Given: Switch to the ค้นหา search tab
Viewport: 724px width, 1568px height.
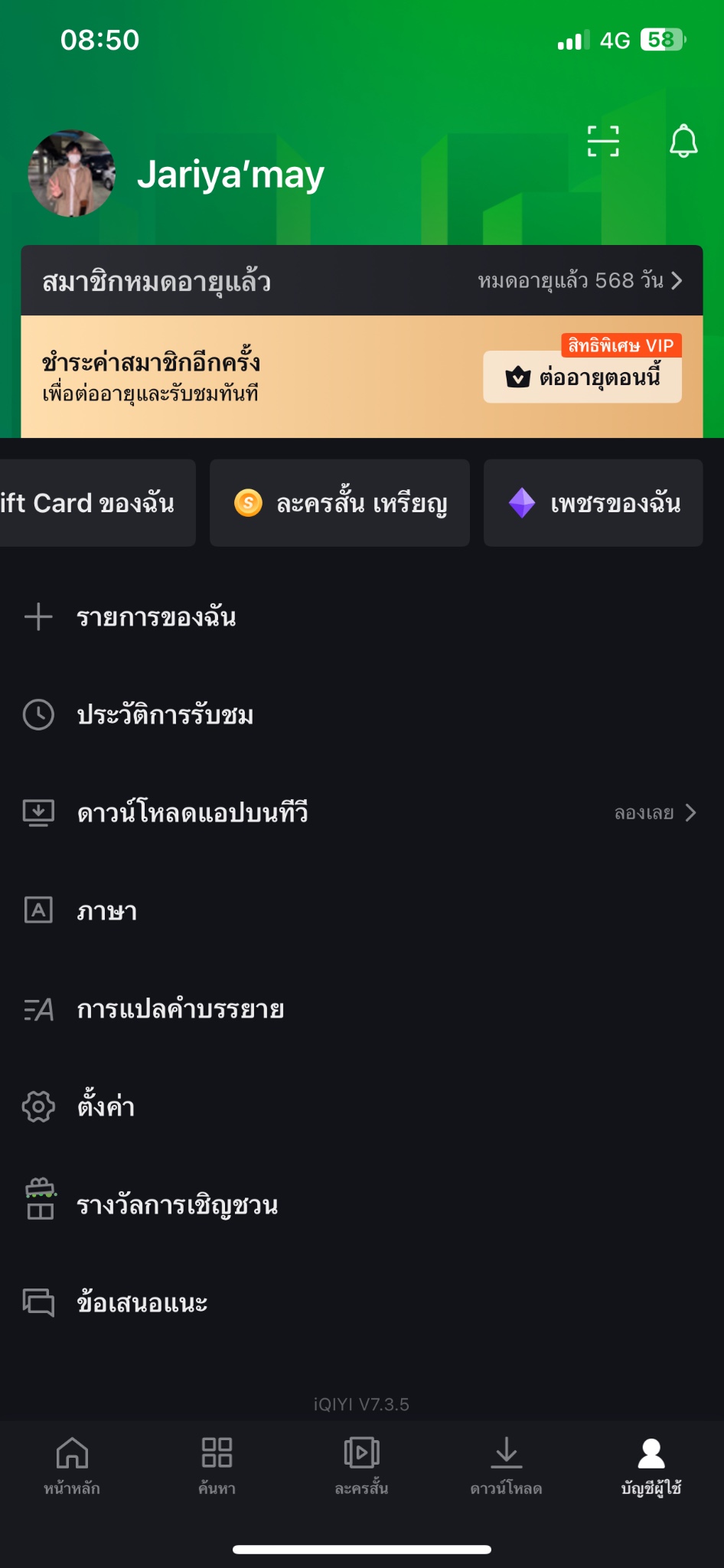Looking at the screenshot, I should pyautogui.click(x=217, y=1466).
